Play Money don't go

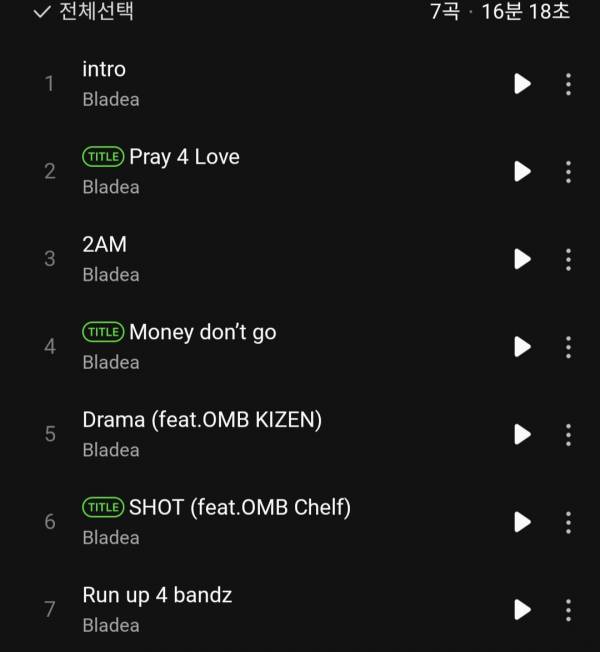[522, 346]
